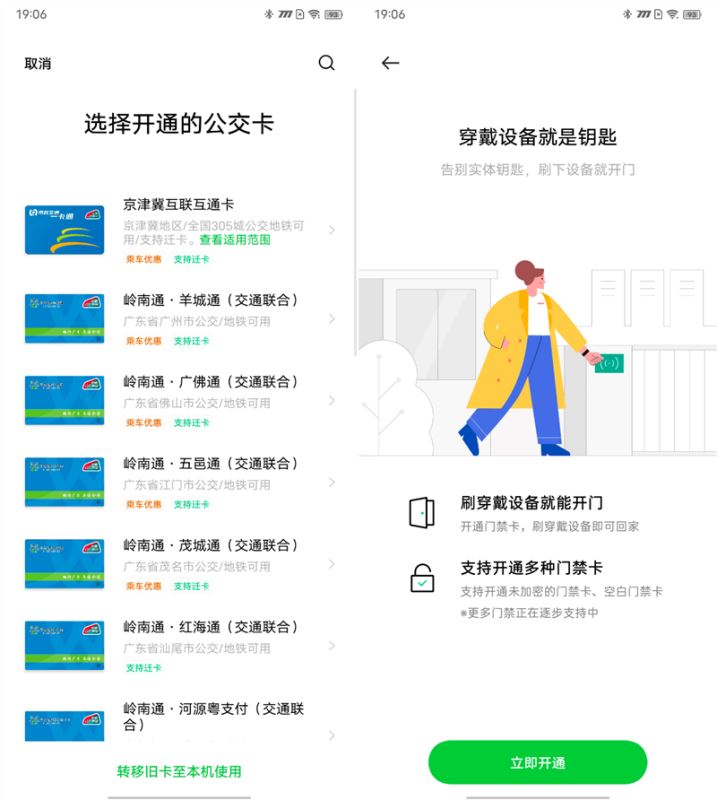Screen dimensions: 717x800
Task: Select 岭南通·羊城通 card
Action: (180, 318)
